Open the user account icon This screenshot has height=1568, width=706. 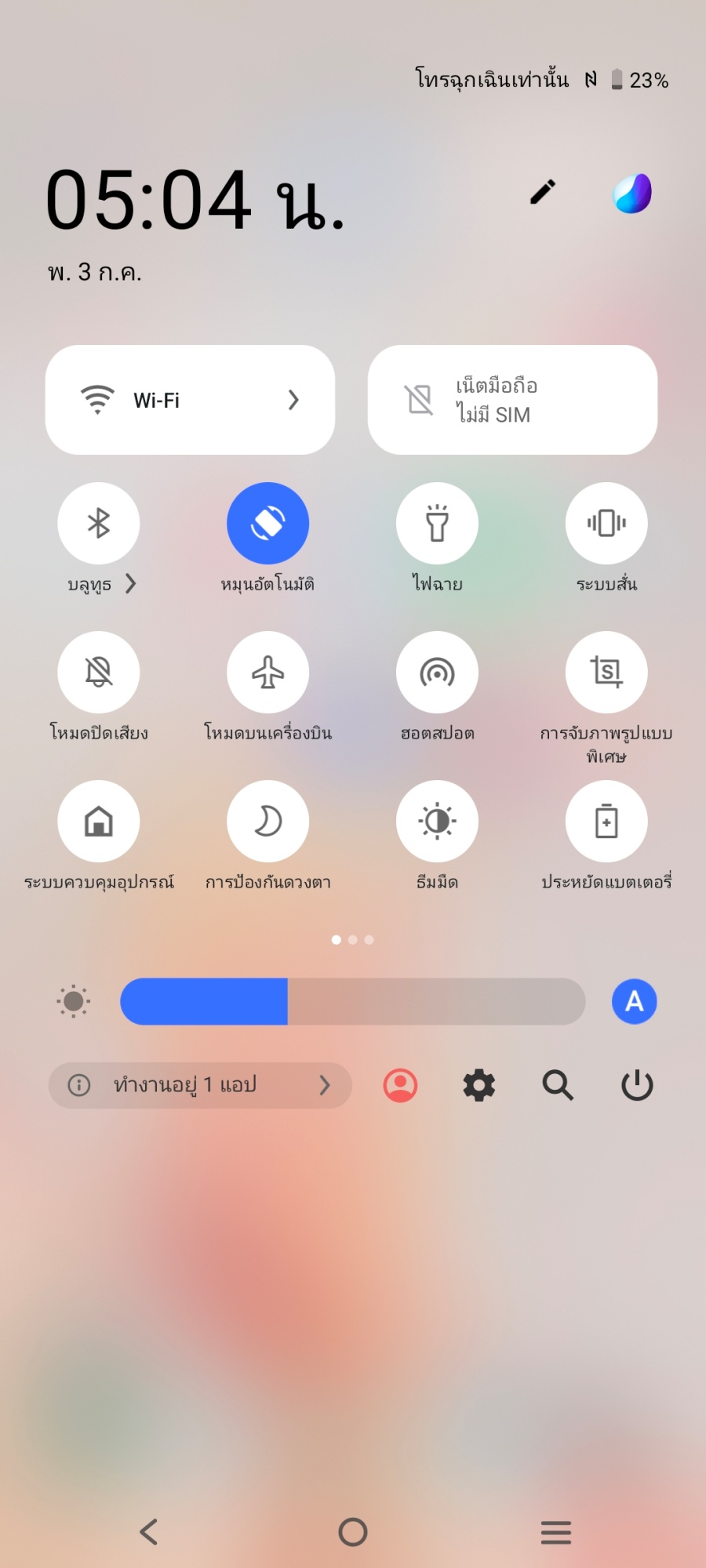[x=400, y=1086]
